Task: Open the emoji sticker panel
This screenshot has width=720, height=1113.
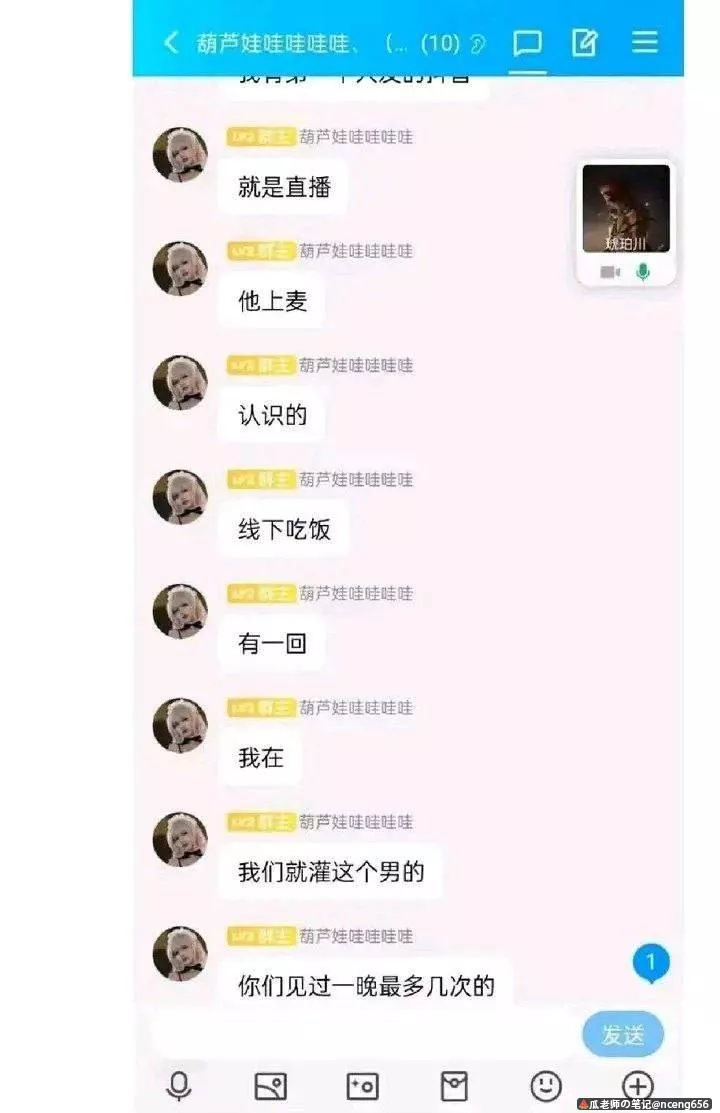Action: click(x=546, y=1085)
